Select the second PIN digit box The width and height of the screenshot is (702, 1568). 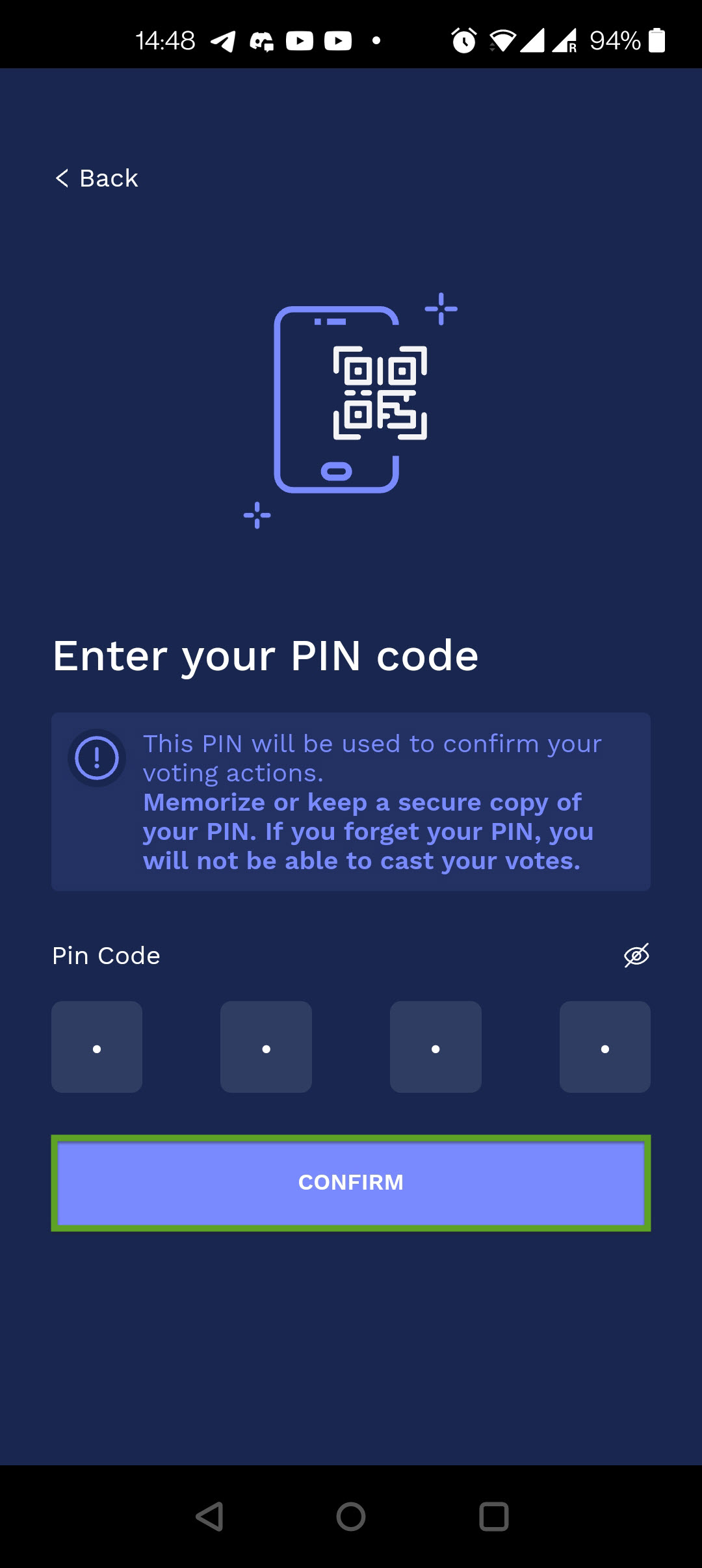click(266, 1047)
